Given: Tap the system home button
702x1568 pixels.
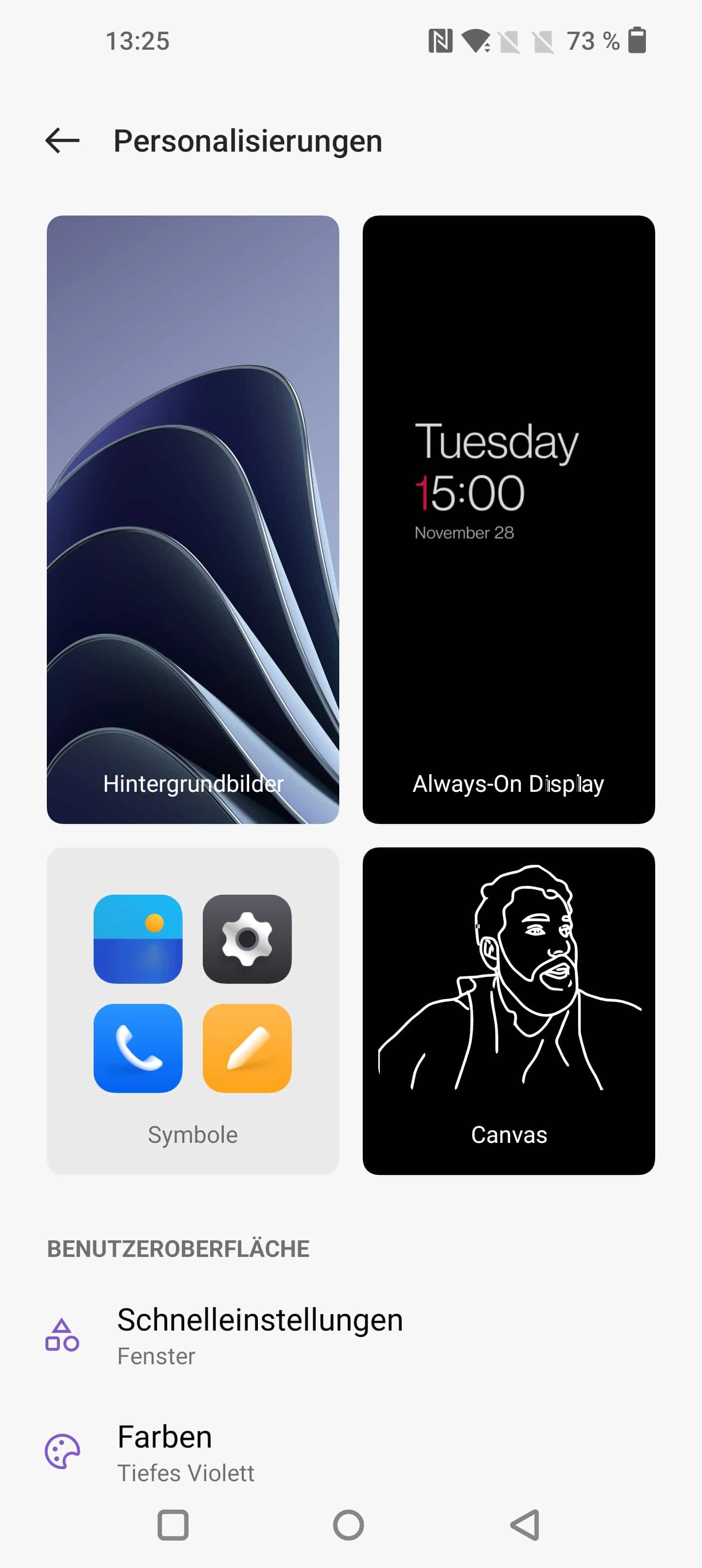Looking at the screenshot, I should coord(348,1525).
